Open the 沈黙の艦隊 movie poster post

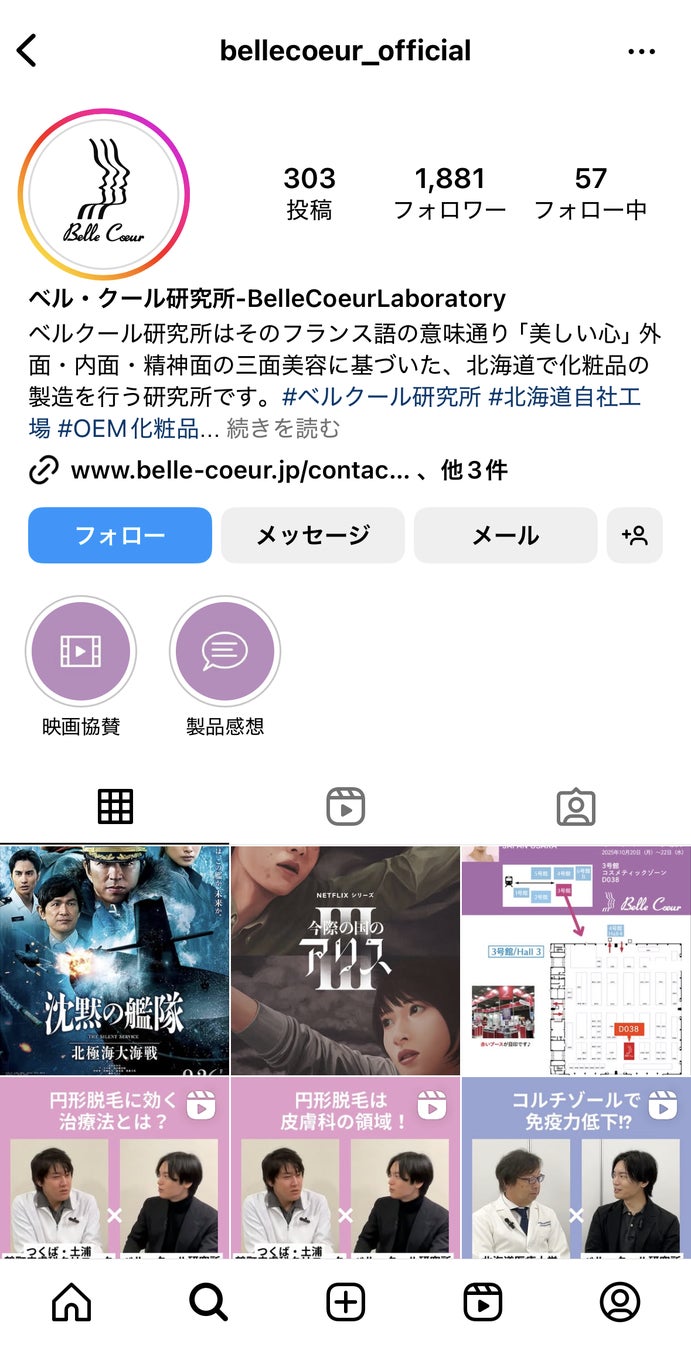(x=114, y=960)
